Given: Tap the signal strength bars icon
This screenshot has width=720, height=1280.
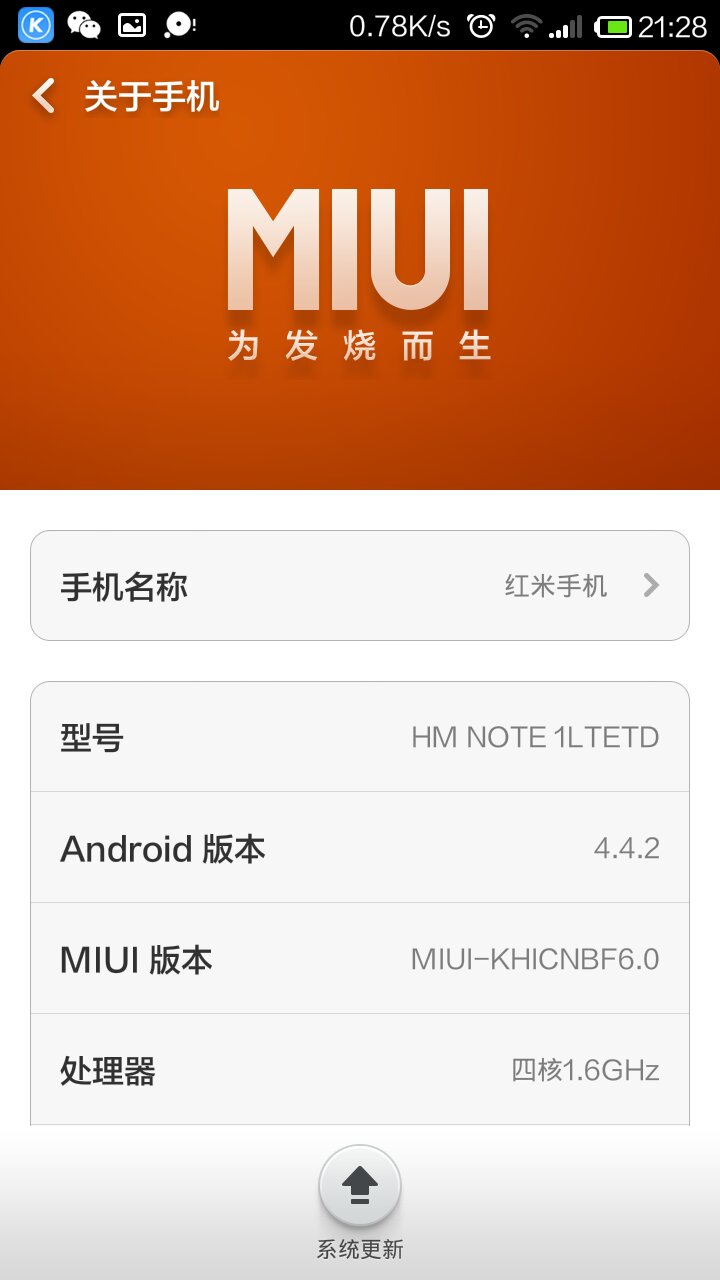Looking at the screenshot, I should tap(565, 24).
